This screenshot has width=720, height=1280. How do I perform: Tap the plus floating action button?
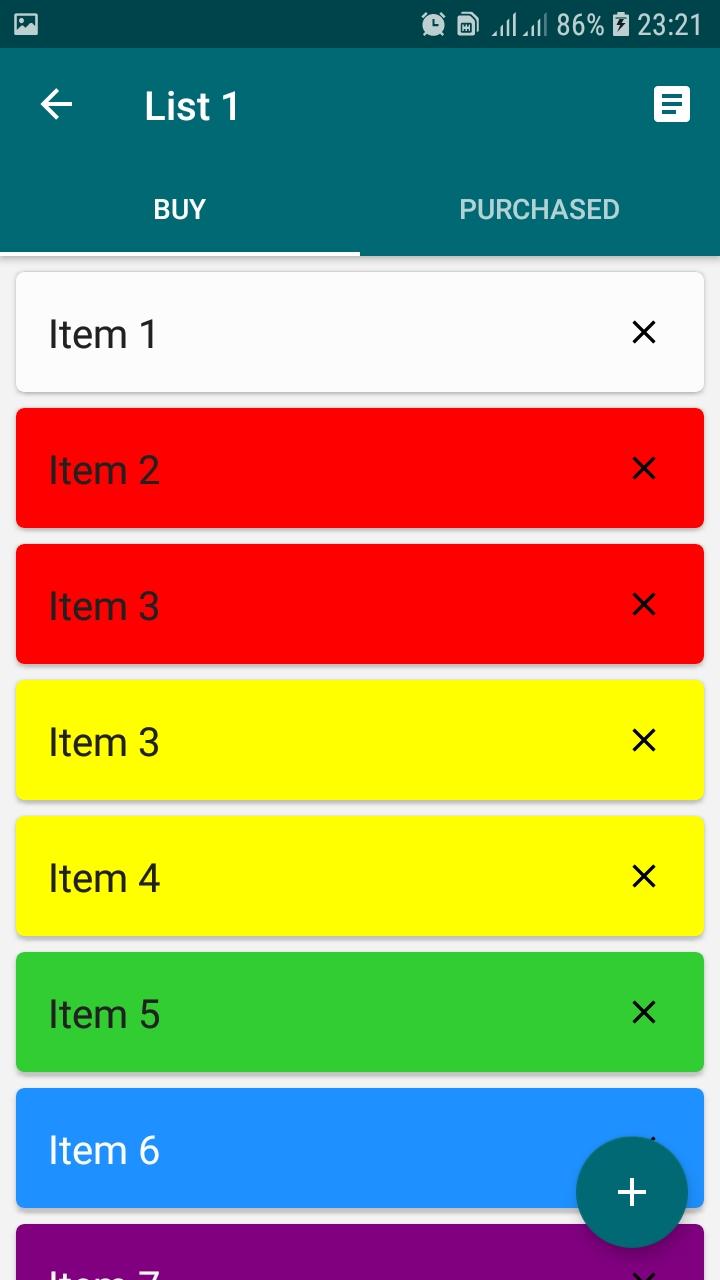pyautogui.click(x=632, y=1192)
